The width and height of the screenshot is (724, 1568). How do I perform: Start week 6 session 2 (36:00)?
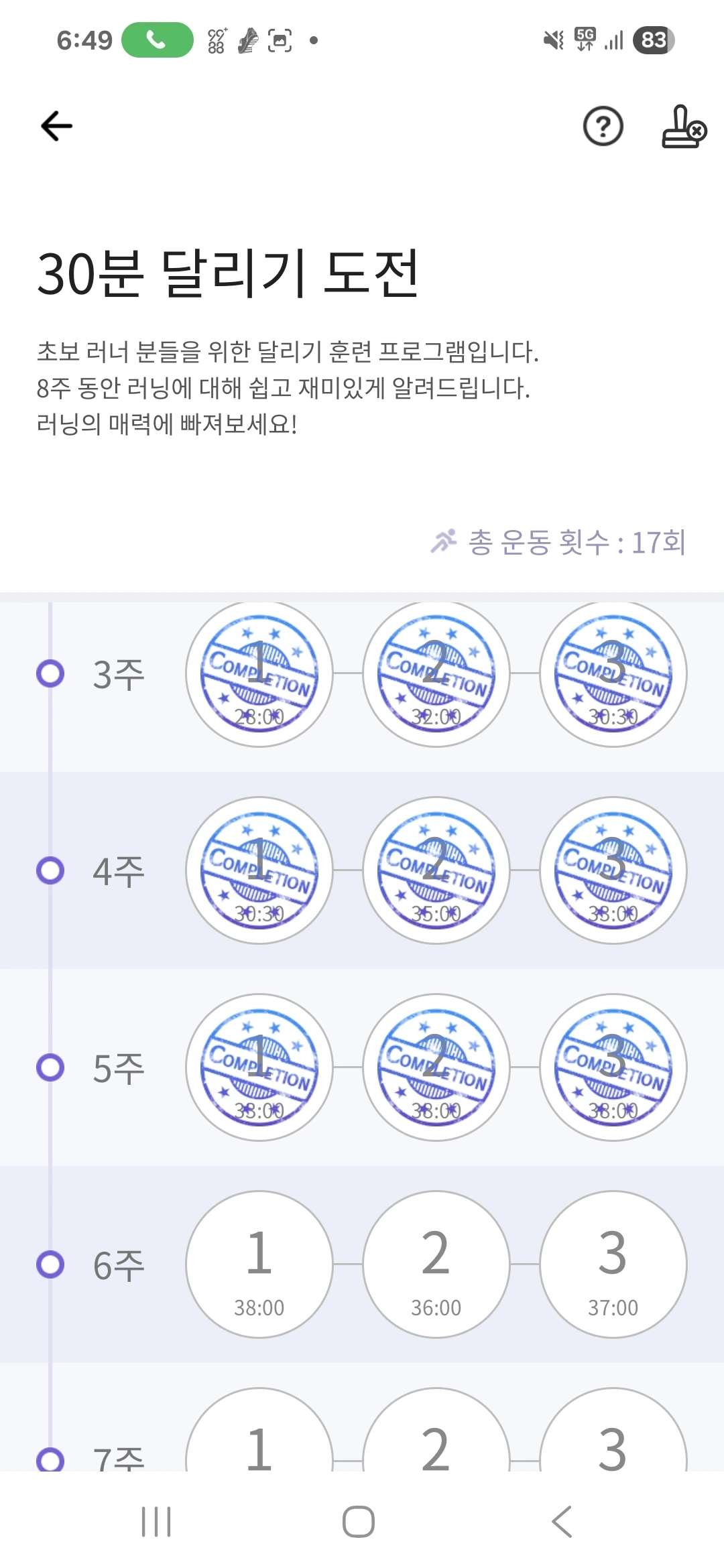pyautogui.click(x=436, y=1264)
